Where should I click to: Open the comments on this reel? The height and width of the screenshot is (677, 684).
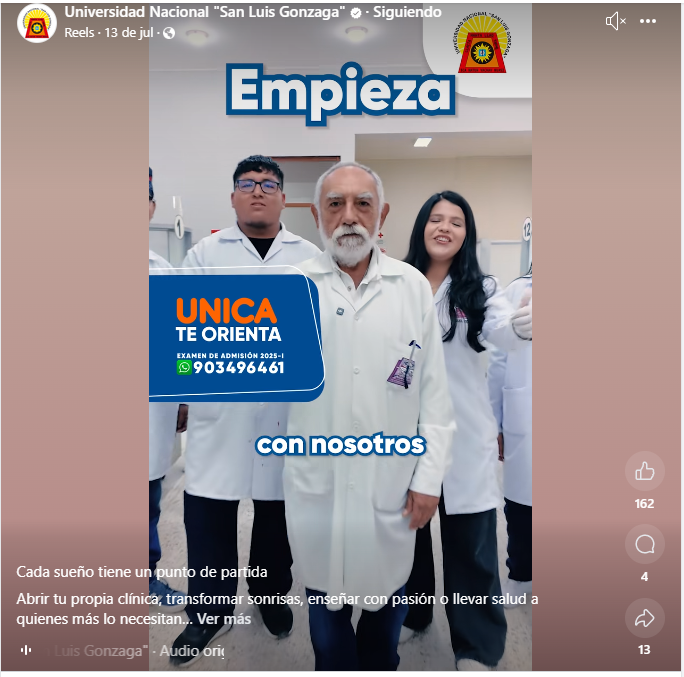pos(644,544)
